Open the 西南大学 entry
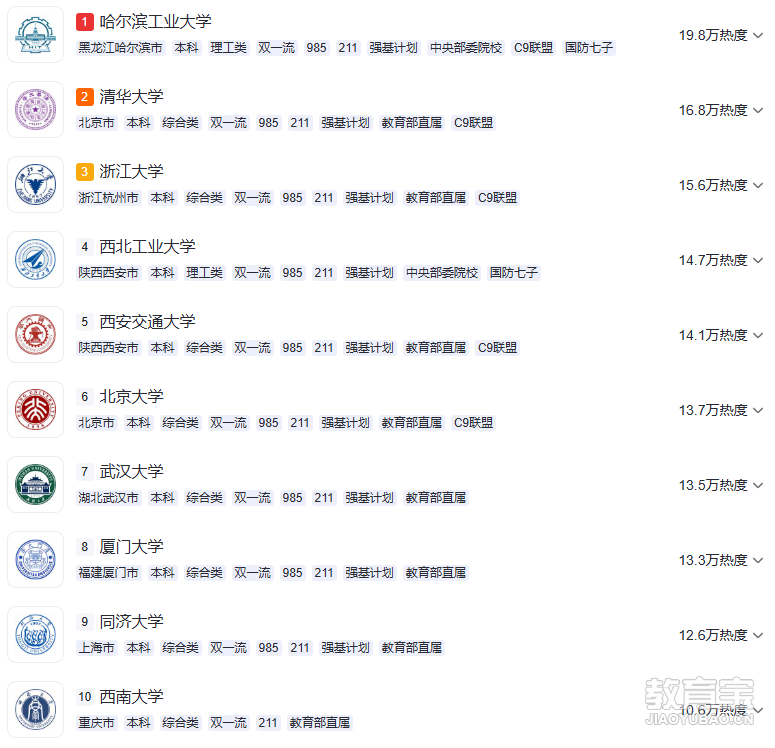 (131, 697)
